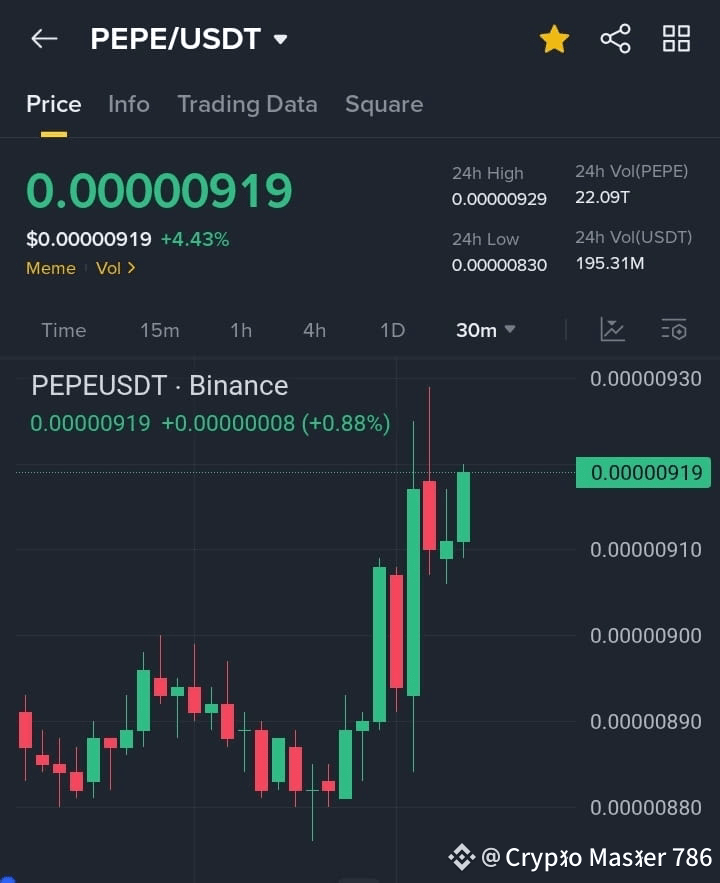Open the 30m interval dropdown

(484, 330)
